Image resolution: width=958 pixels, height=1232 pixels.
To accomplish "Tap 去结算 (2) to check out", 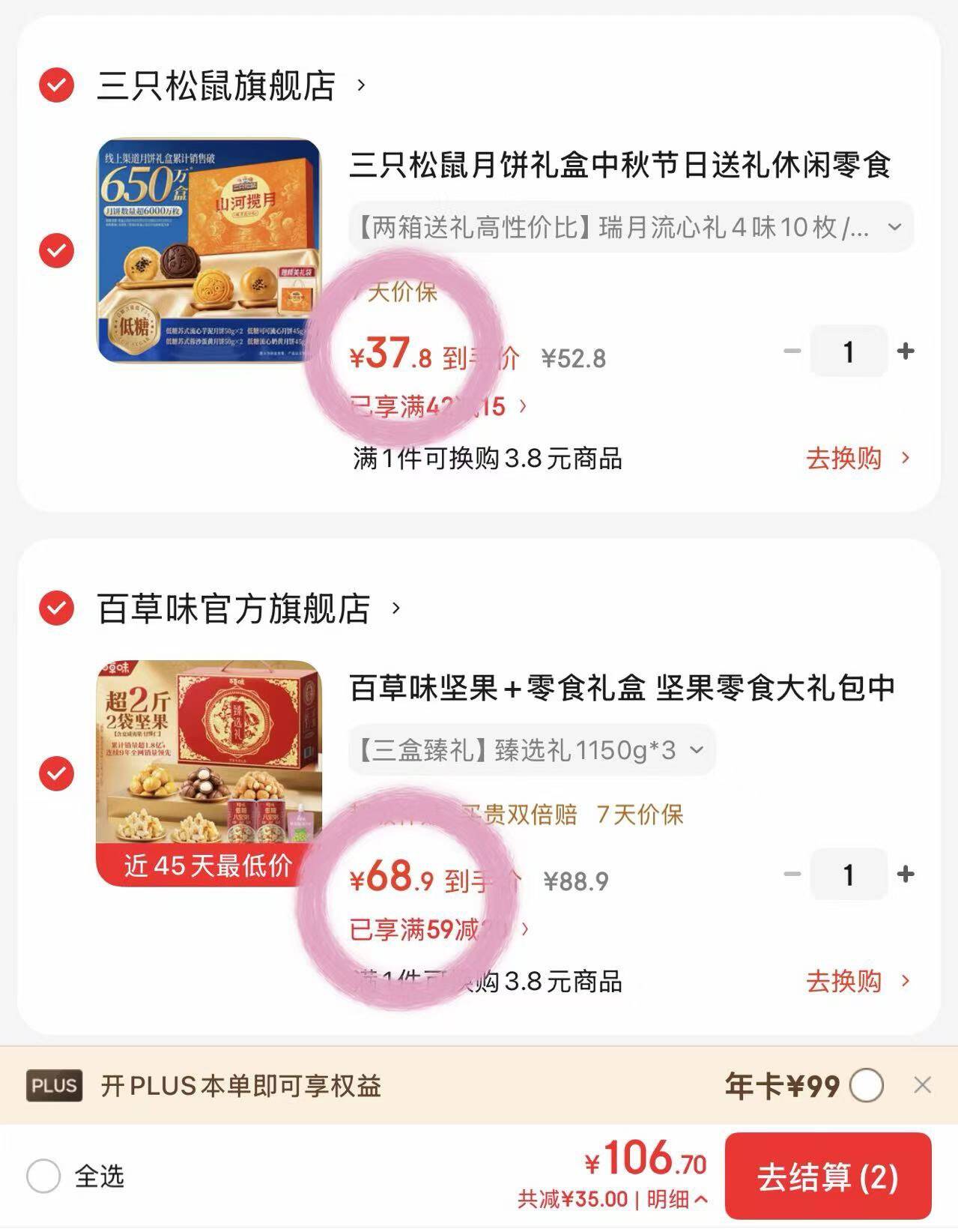I will click(828, 1177).
